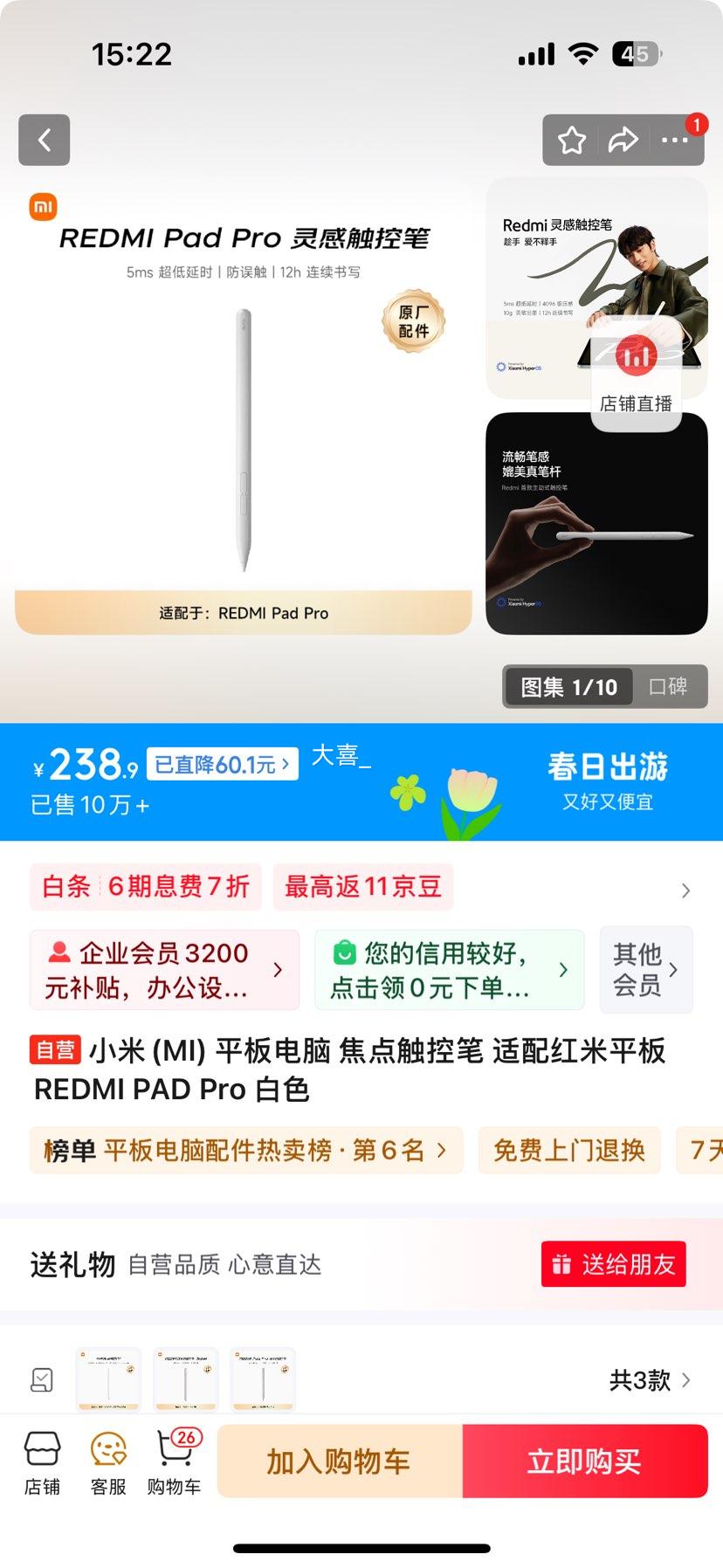Expand the 已直降60.1元 price-drop details
Image resolution: width=723 pixels, height=1568 pixels.
221,763
